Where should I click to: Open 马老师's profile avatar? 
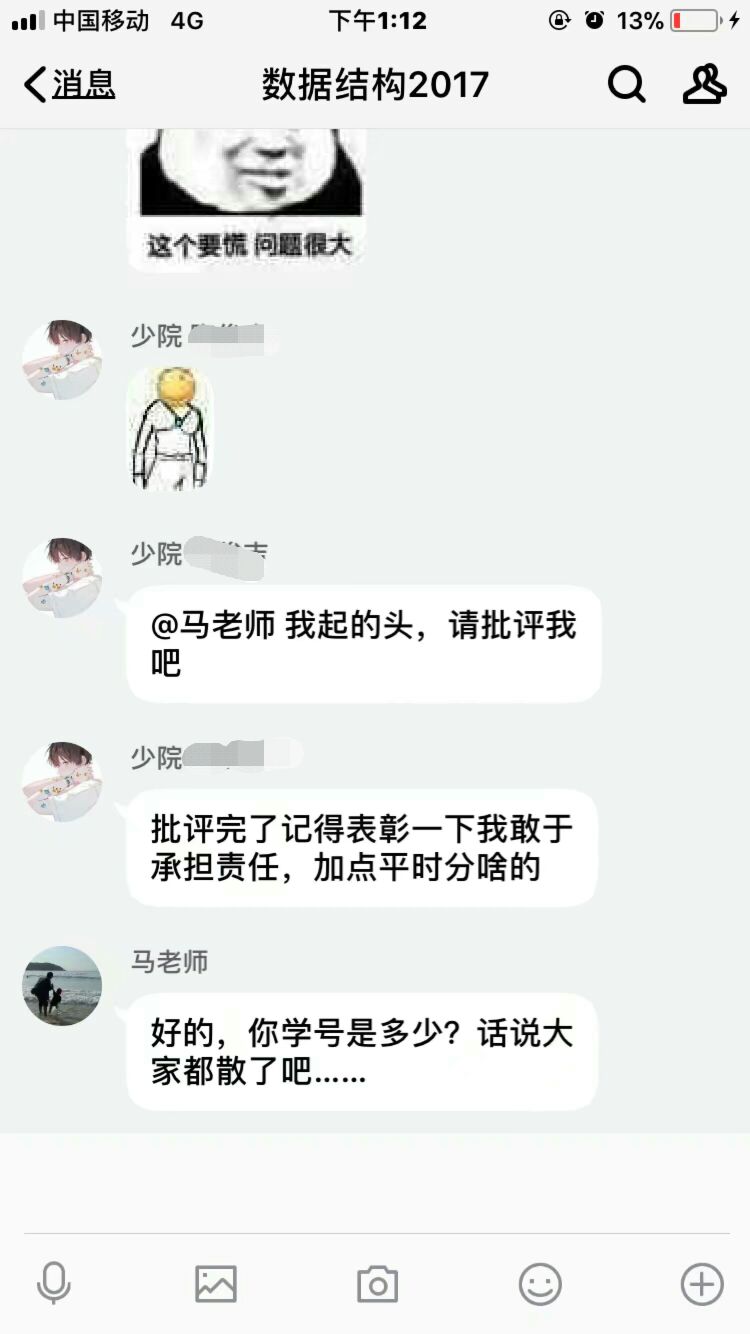[x=62, y=986]
